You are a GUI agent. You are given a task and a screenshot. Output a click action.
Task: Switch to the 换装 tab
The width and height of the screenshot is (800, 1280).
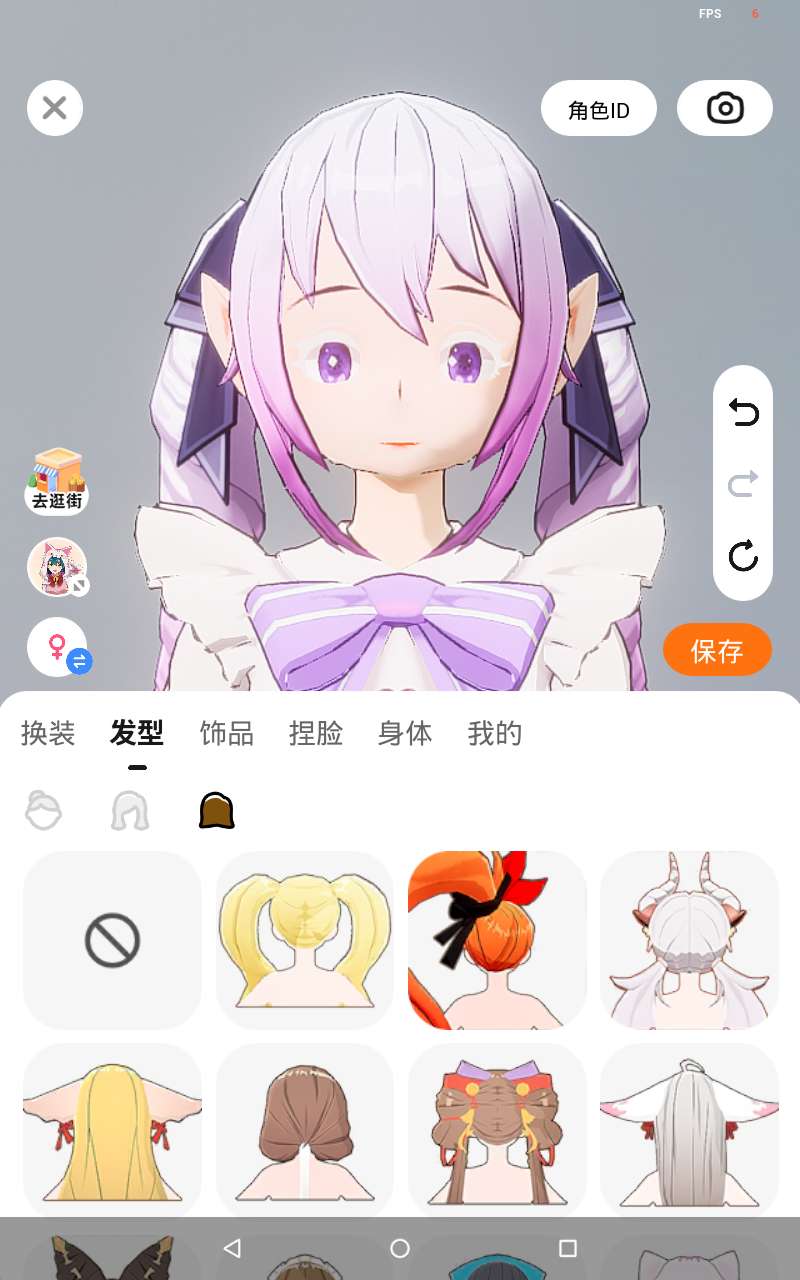(48, 733)
